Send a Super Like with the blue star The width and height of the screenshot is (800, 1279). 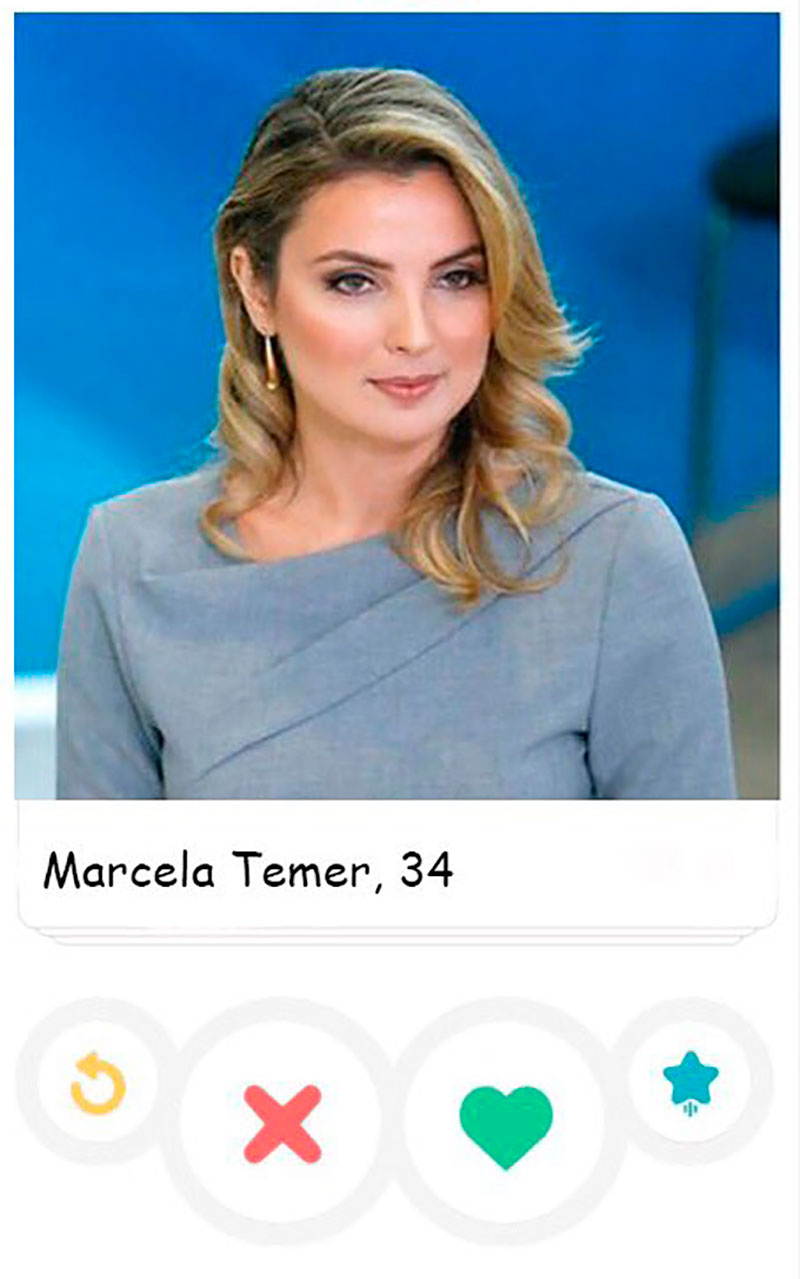pos(690,1082)
